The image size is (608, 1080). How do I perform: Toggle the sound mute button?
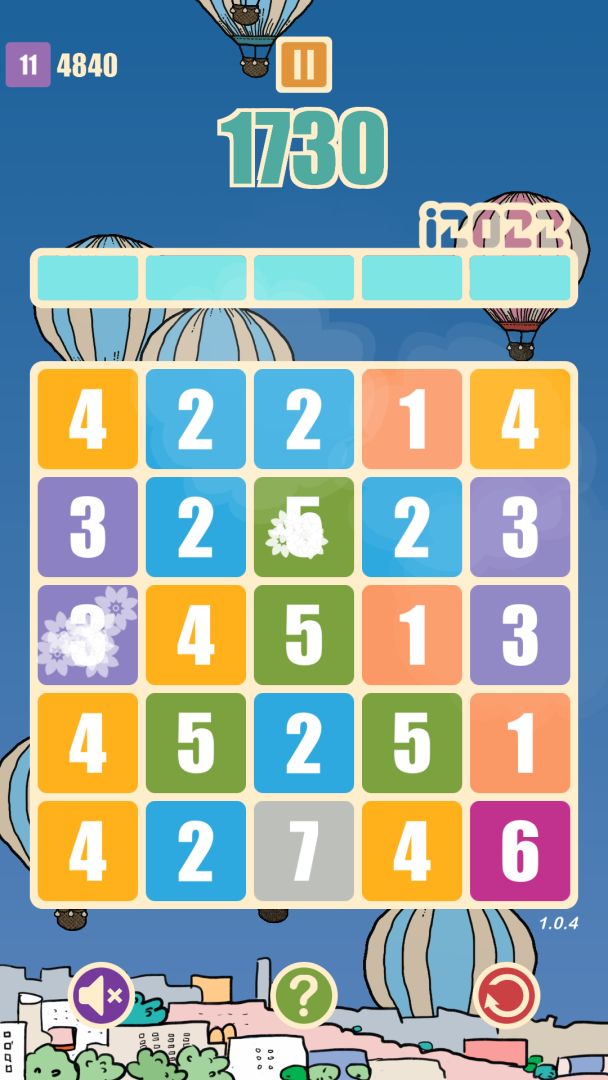[101, 995]
